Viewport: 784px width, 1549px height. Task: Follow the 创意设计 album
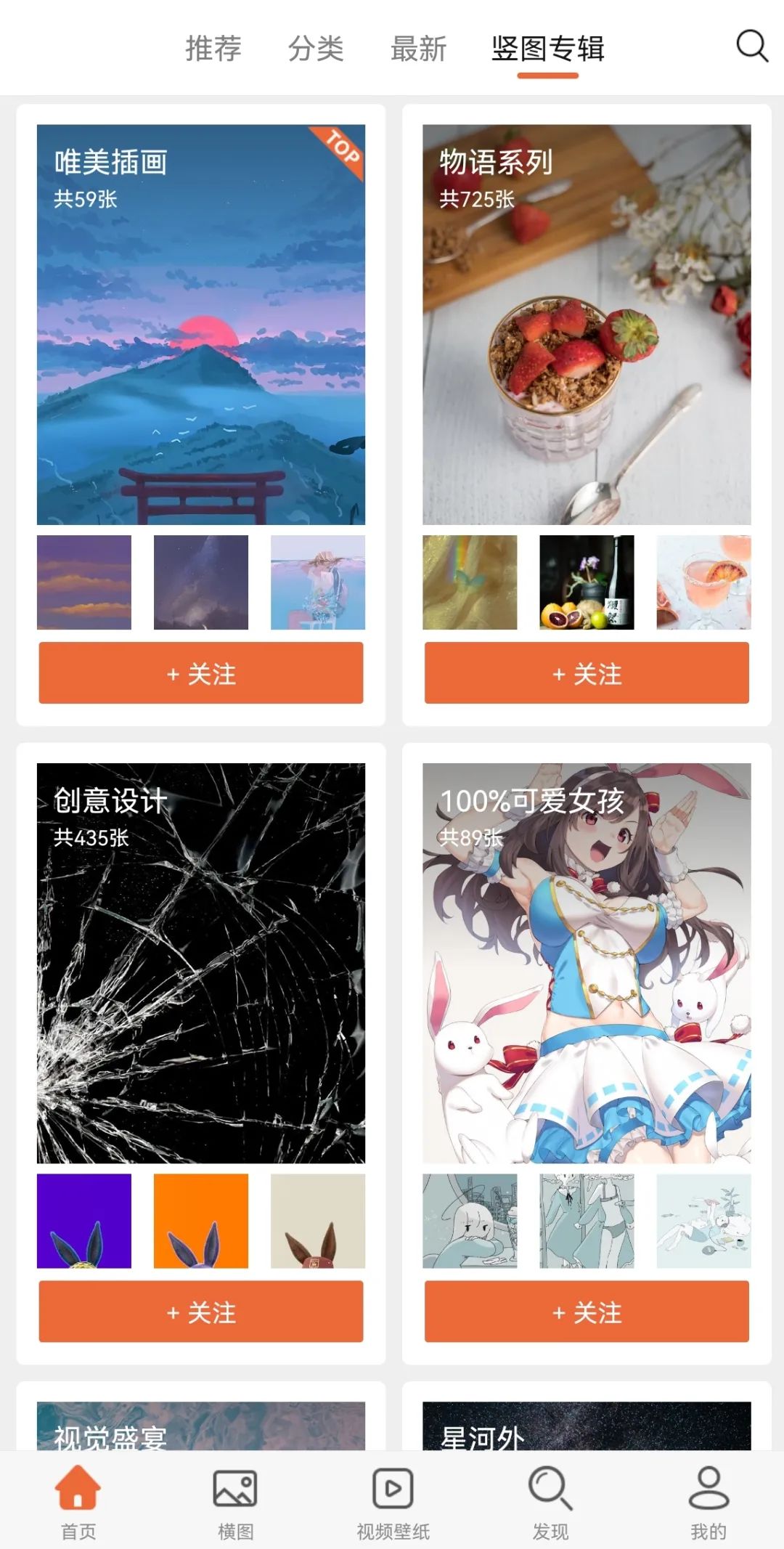(201, 1312)
